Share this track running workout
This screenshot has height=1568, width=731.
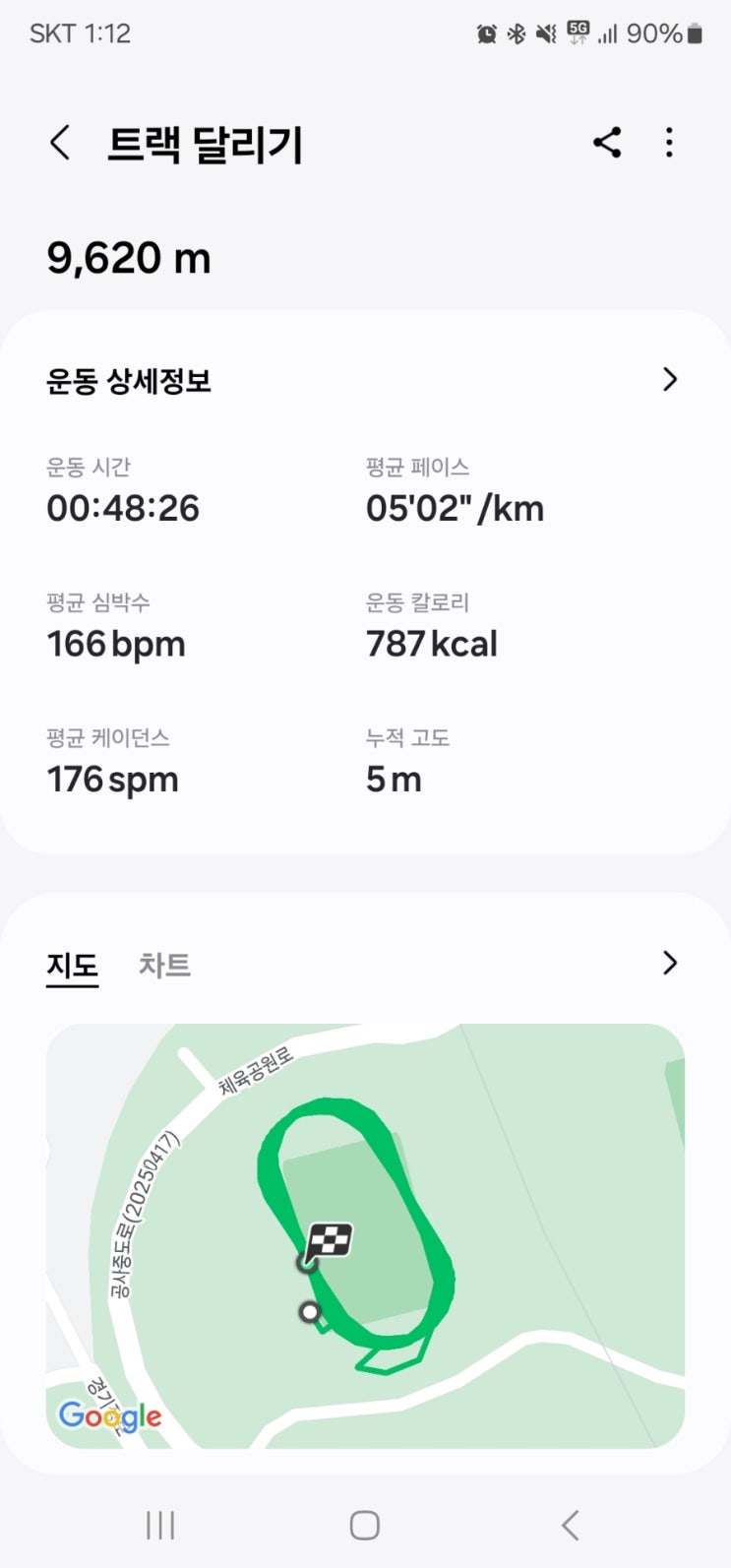(x=607, y=143)
